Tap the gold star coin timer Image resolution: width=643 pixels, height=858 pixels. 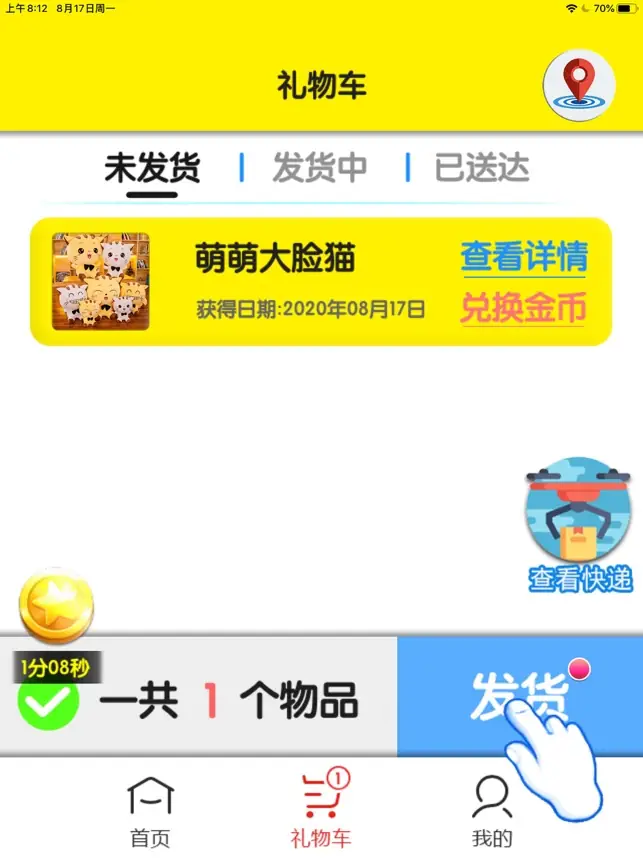click(x=57, y=611)
